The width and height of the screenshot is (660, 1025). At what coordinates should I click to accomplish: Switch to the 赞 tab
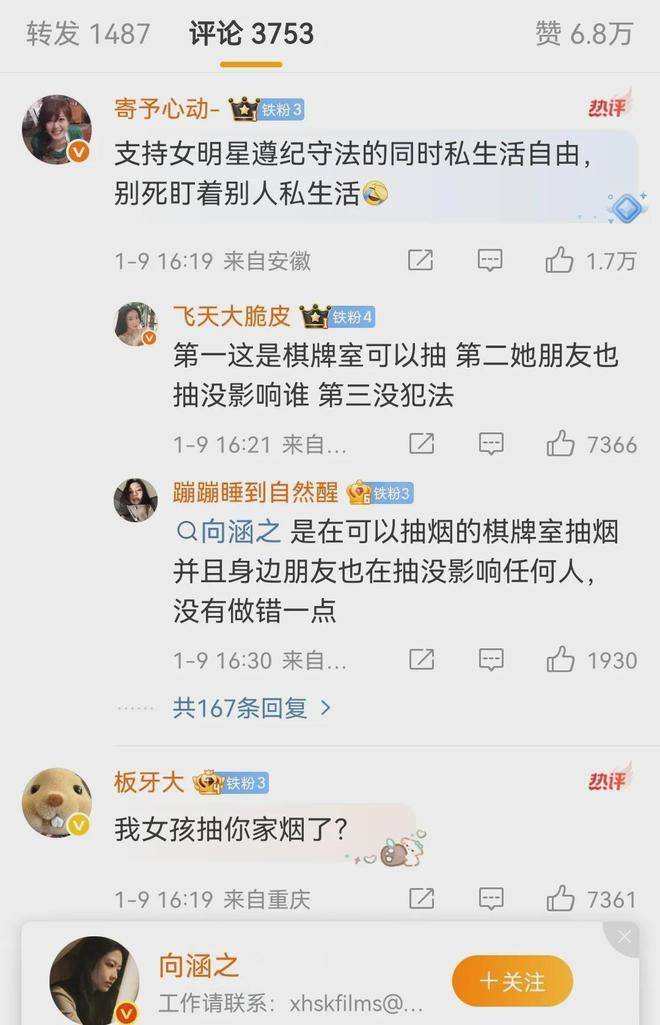(584, 34)
